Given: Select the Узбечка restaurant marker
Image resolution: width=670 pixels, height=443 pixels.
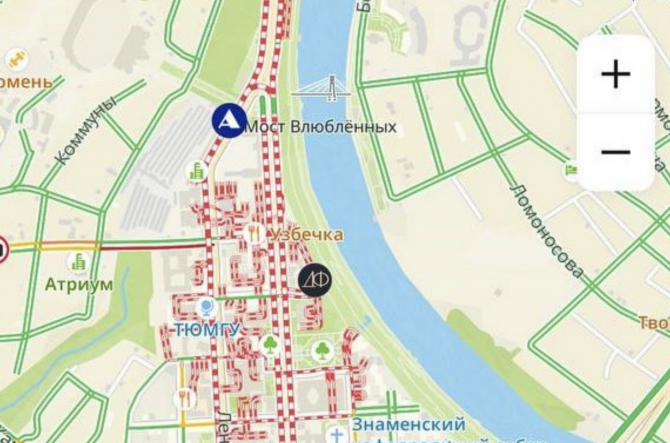Looking at the screenshot, I should tap(254, 233).
